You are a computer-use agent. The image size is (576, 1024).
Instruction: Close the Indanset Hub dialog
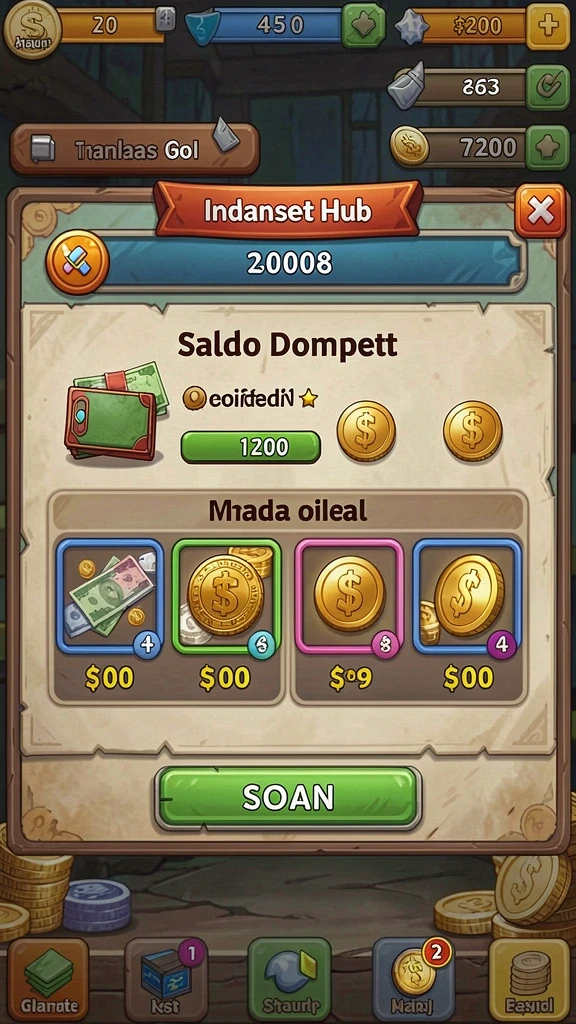point(539,211)
